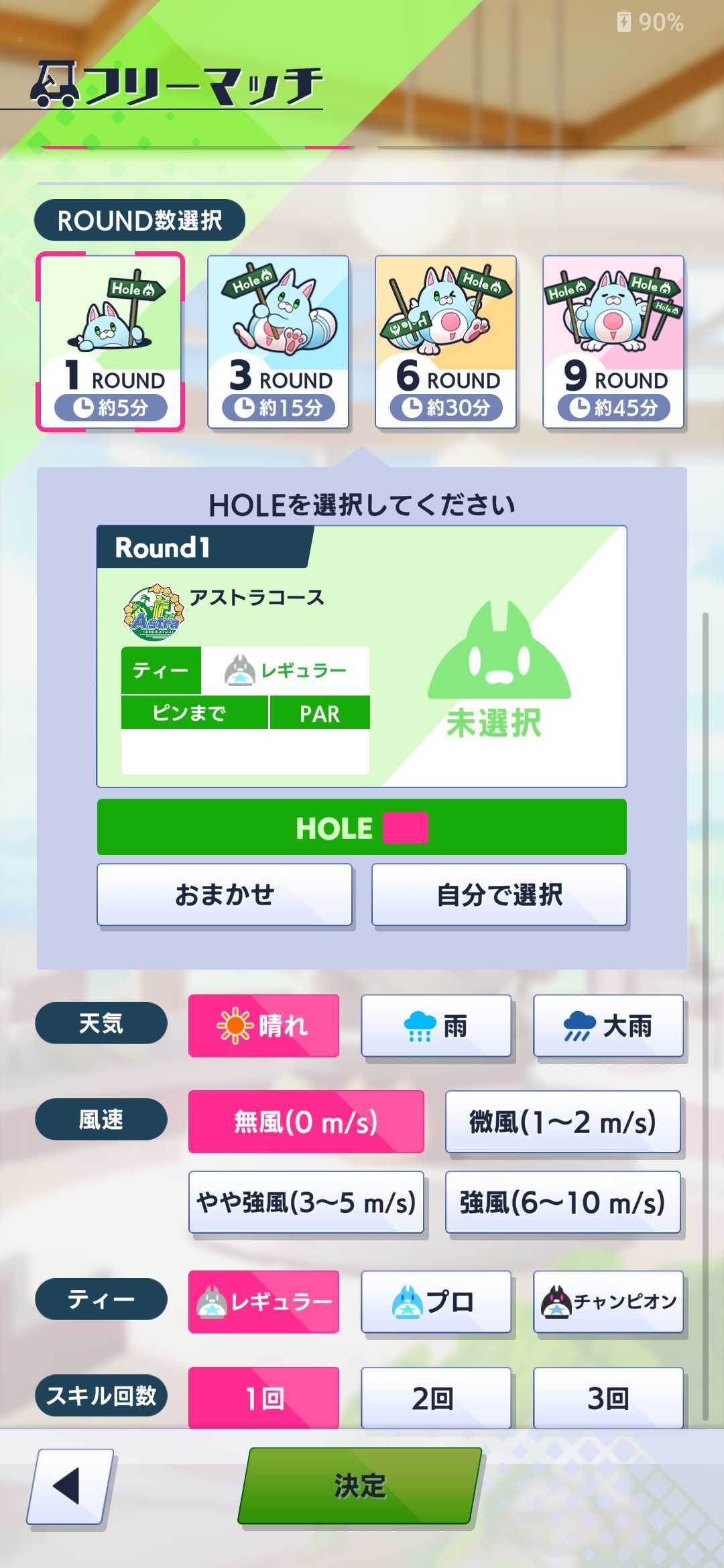Select the 1 ROUND option
The image size is (724, 1568).
pyautogui.click(x=110, y=342)
